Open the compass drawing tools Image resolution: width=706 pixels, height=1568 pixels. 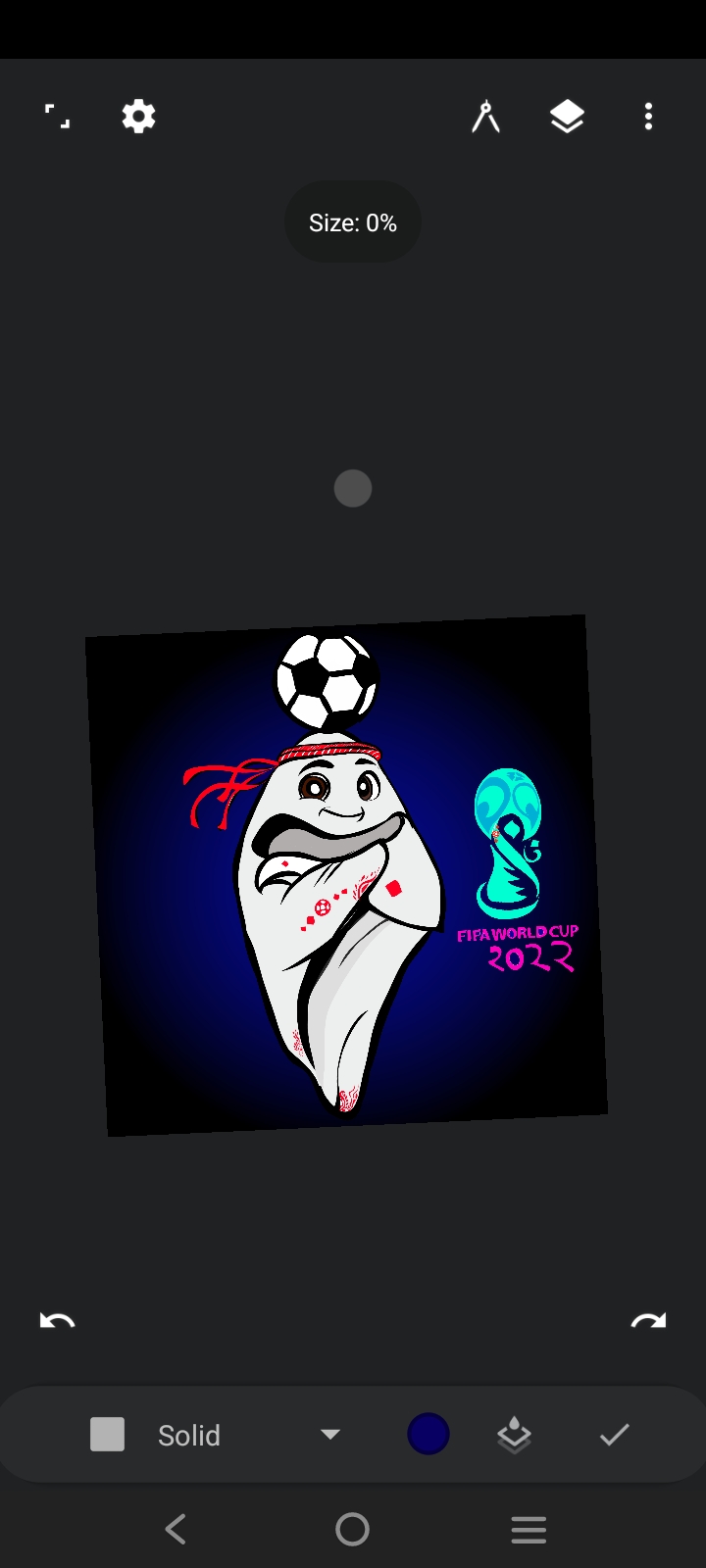point(486,117)
